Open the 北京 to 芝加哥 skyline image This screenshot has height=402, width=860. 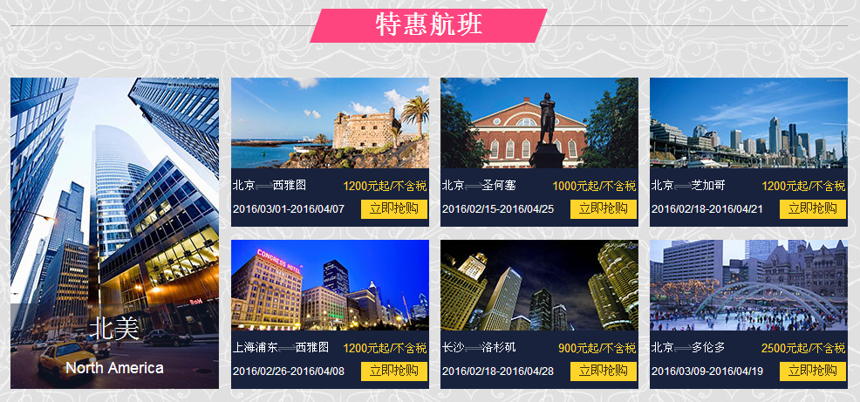tap(748, 123)
